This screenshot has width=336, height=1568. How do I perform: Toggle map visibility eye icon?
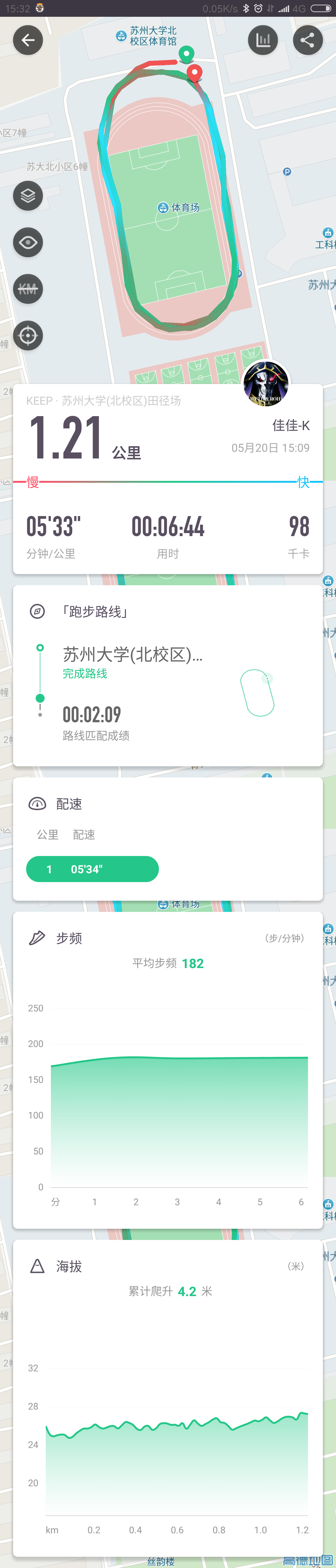pos(28,242)
